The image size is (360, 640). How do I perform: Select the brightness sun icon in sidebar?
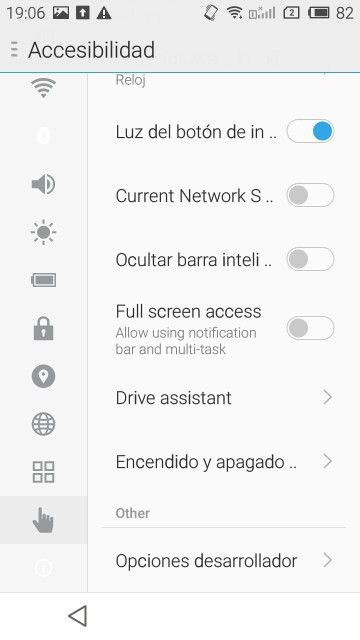coord(43,232)
